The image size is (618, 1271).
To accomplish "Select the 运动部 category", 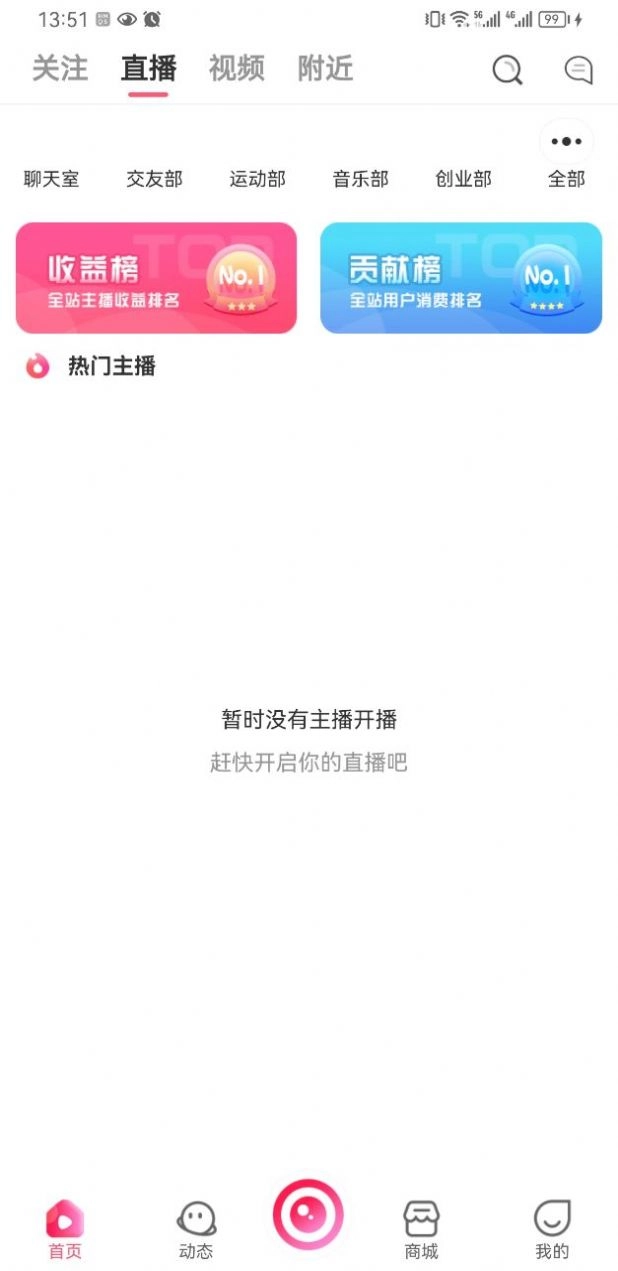I will 257,179.
